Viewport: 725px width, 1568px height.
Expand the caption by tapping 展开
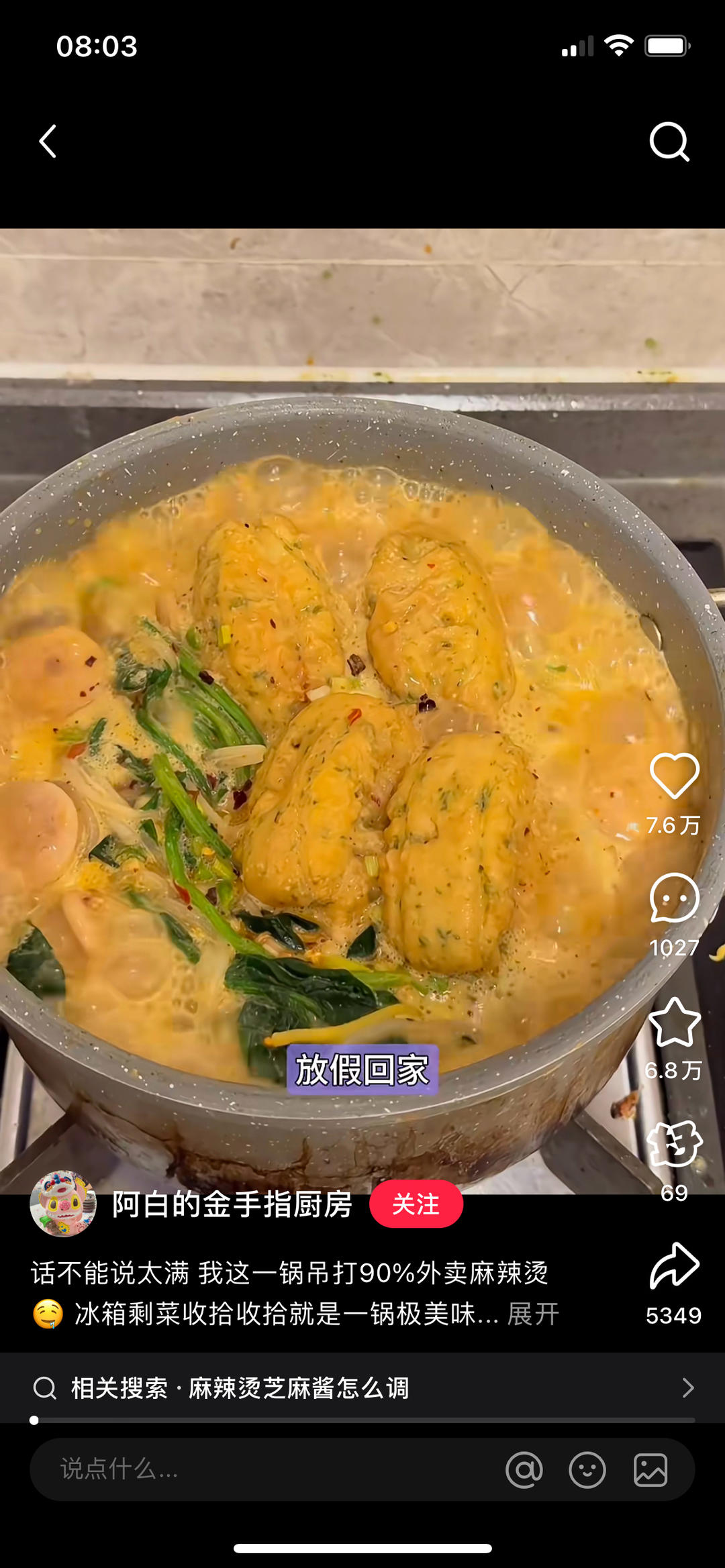pos(533,1314)
